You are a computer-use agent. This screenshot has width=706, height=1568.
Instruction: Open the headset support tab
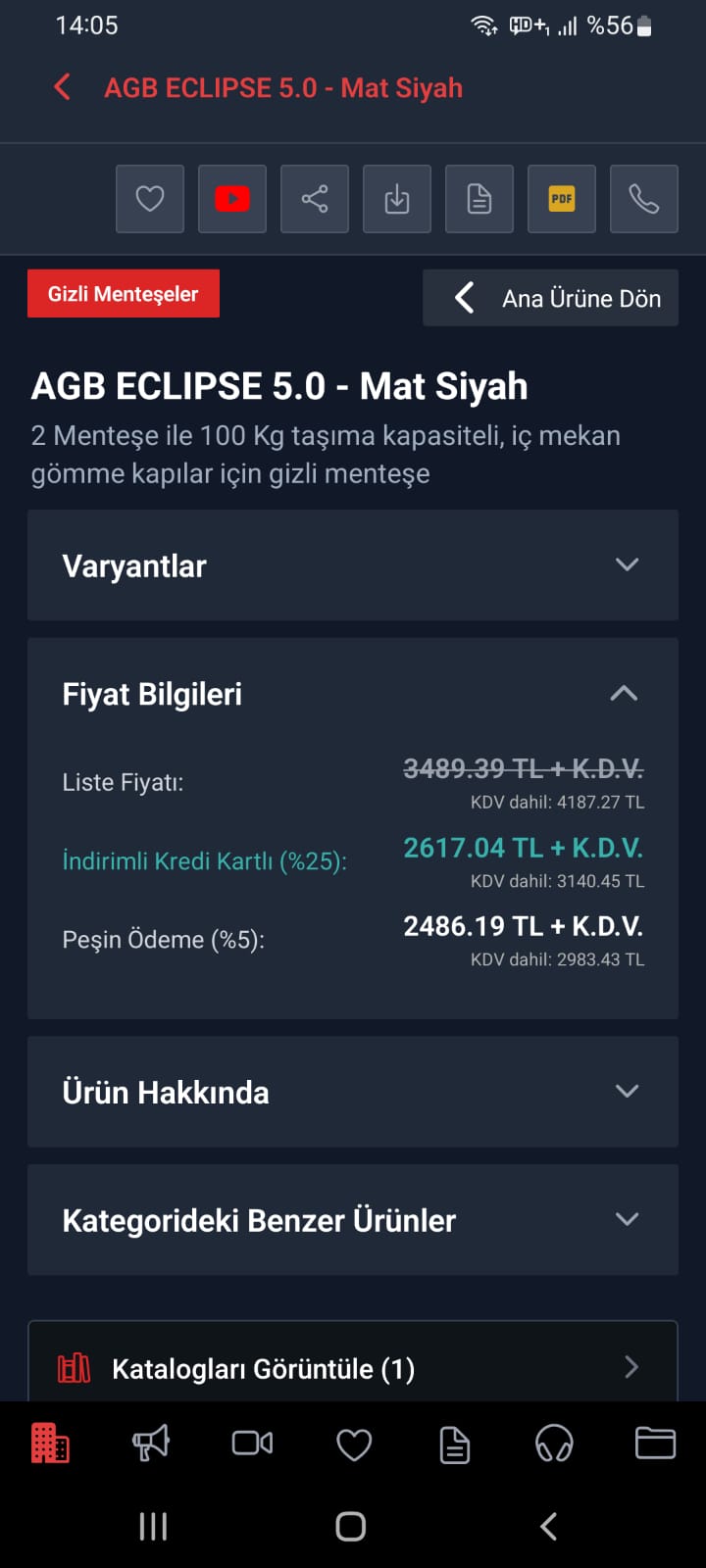click(x=554, y=1444)
